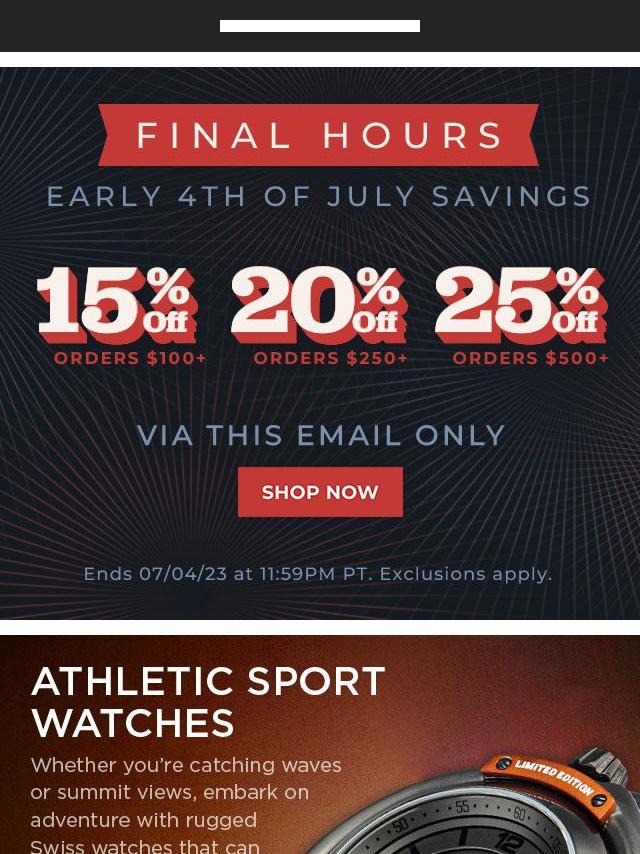Tap the Shop Now button
640x854 pixels.
pos(320,492)
